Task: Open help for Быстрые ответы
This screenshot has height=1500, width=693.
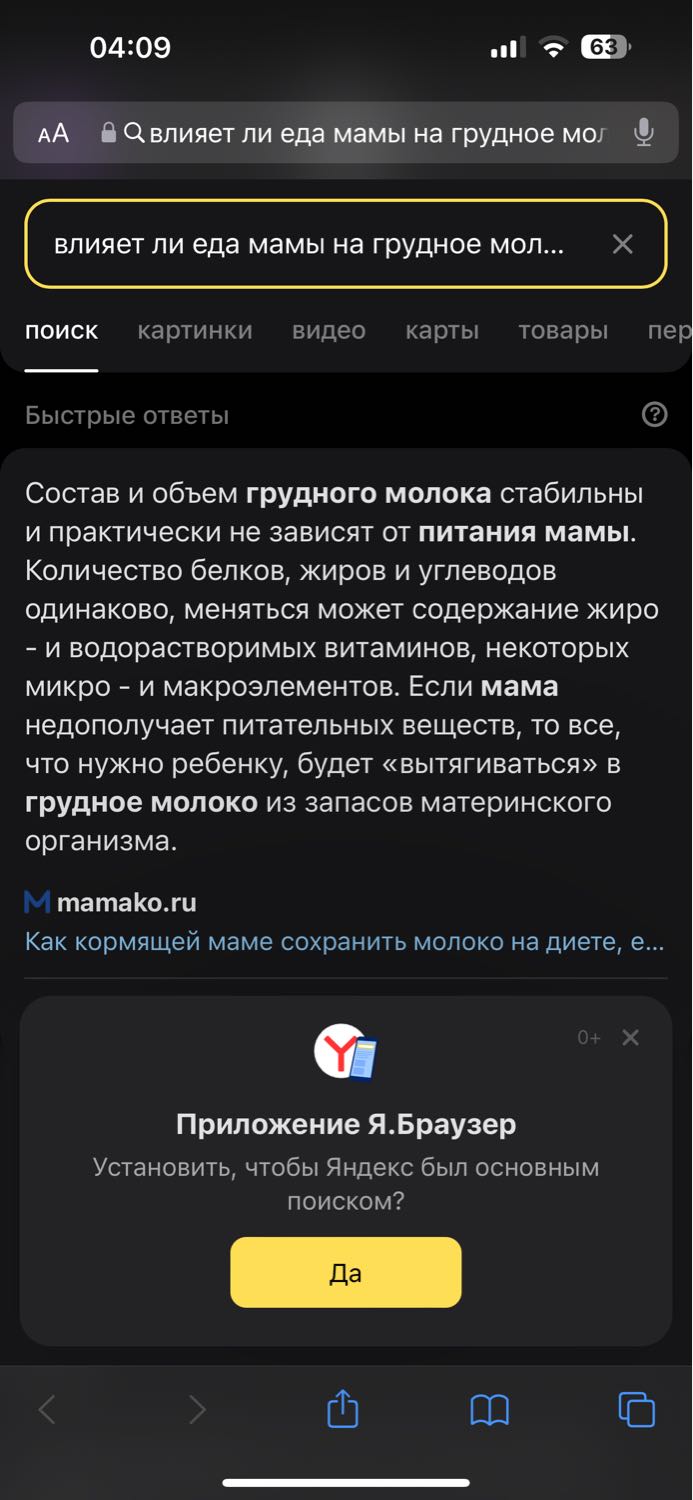Action: coord(654,414)
